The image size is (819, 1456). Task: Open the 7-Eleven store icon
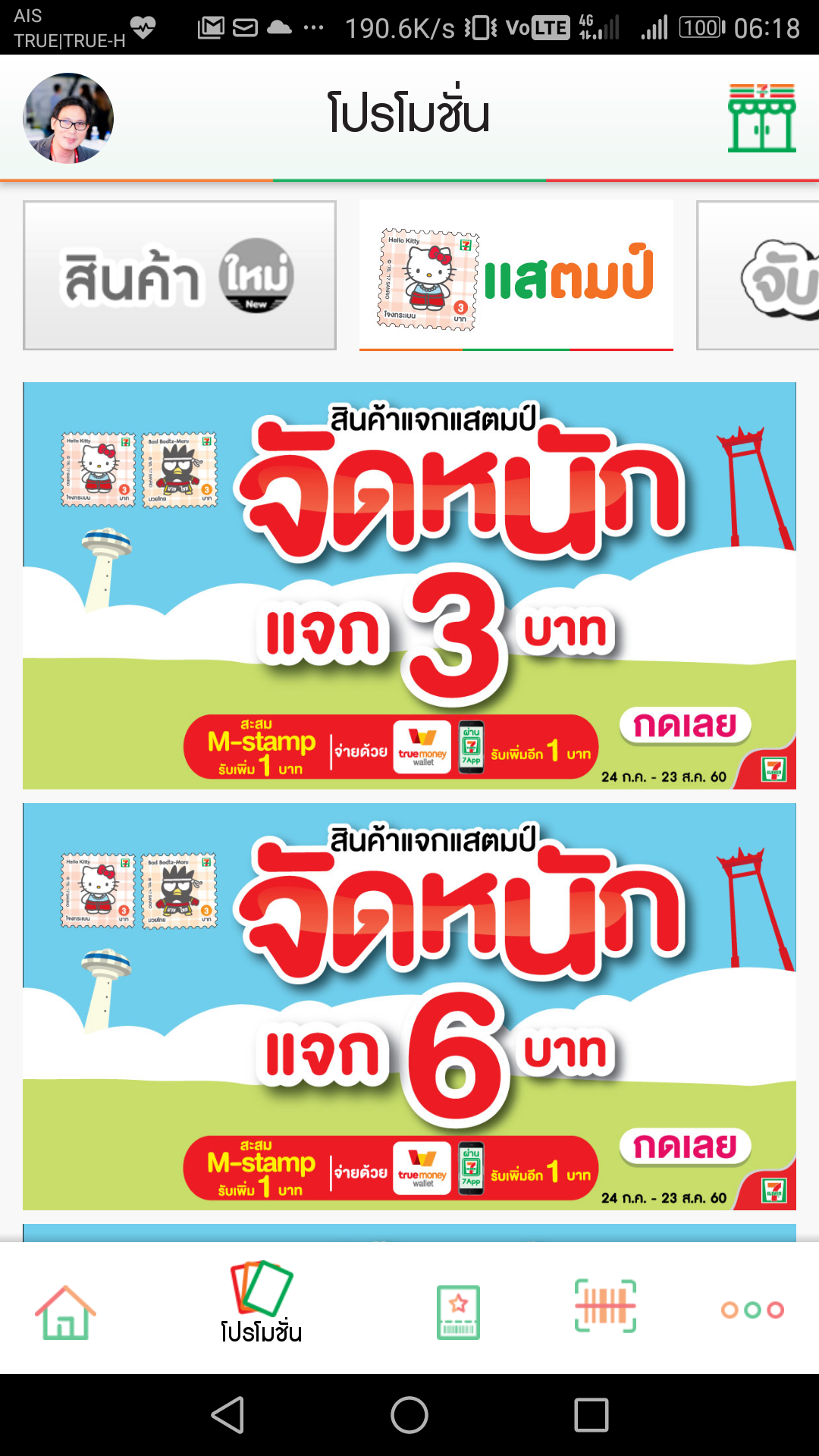click(x=761, y=118)
